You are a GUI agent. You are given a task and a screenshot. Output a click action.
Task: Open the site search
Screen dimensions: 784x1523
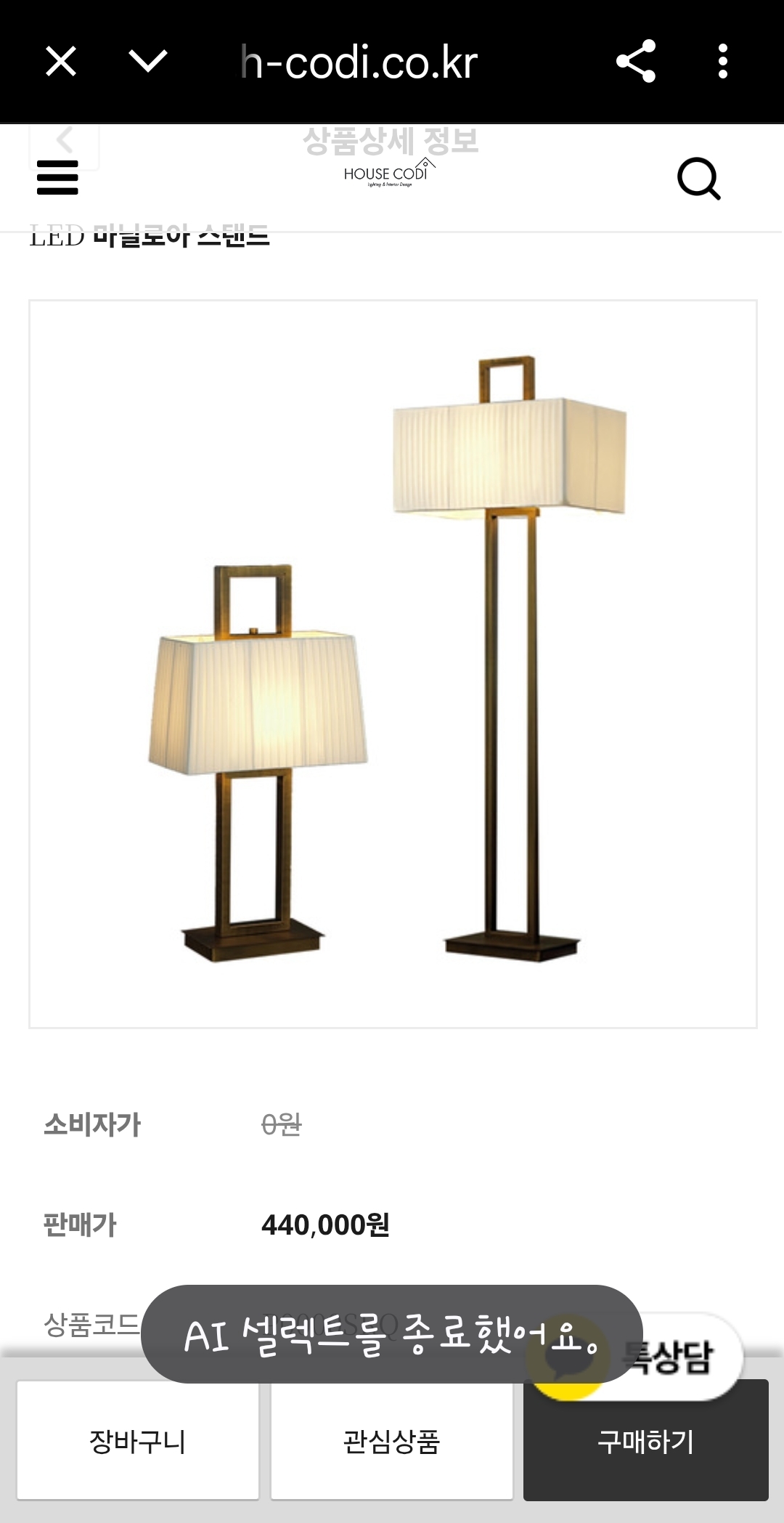[698, 178]
